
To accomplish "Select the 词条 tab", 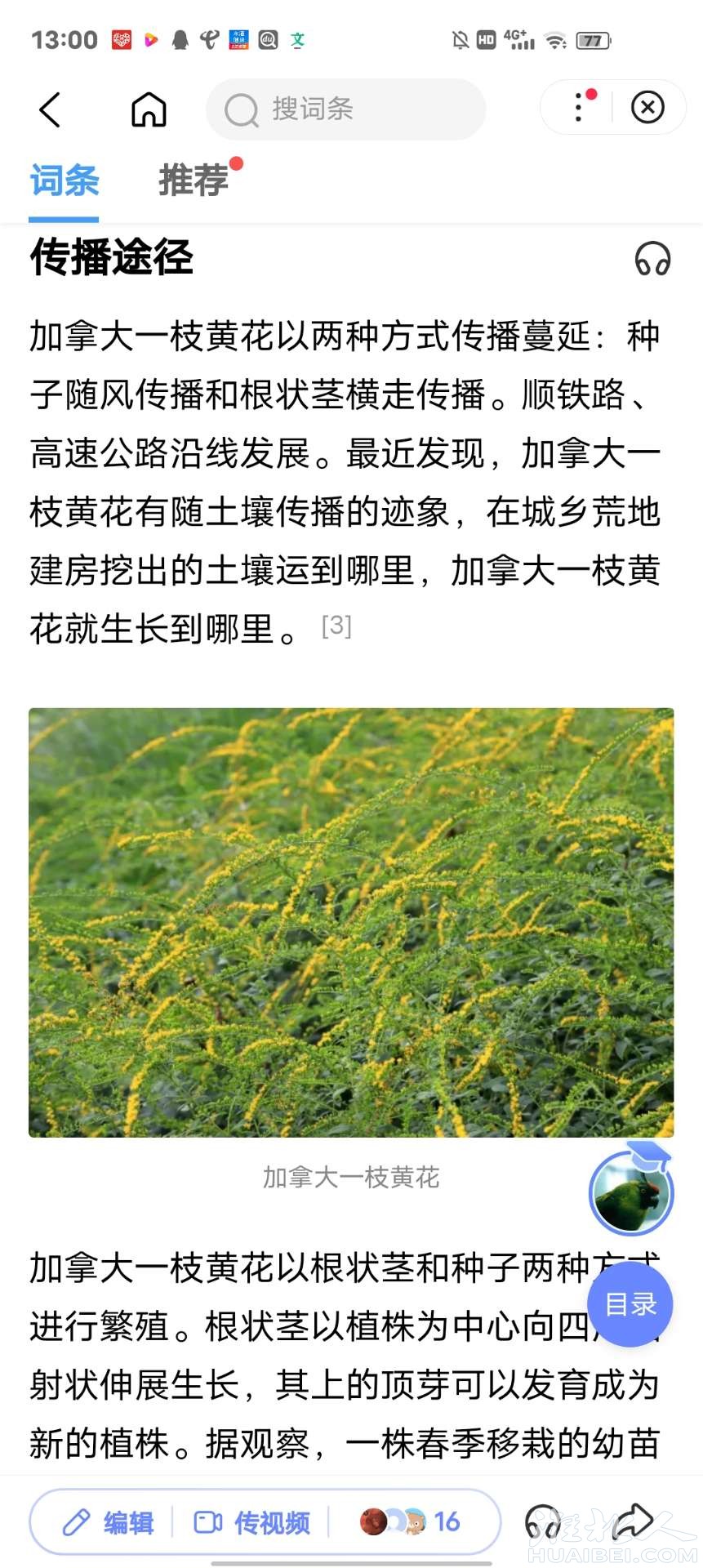I will click(65, 180).
